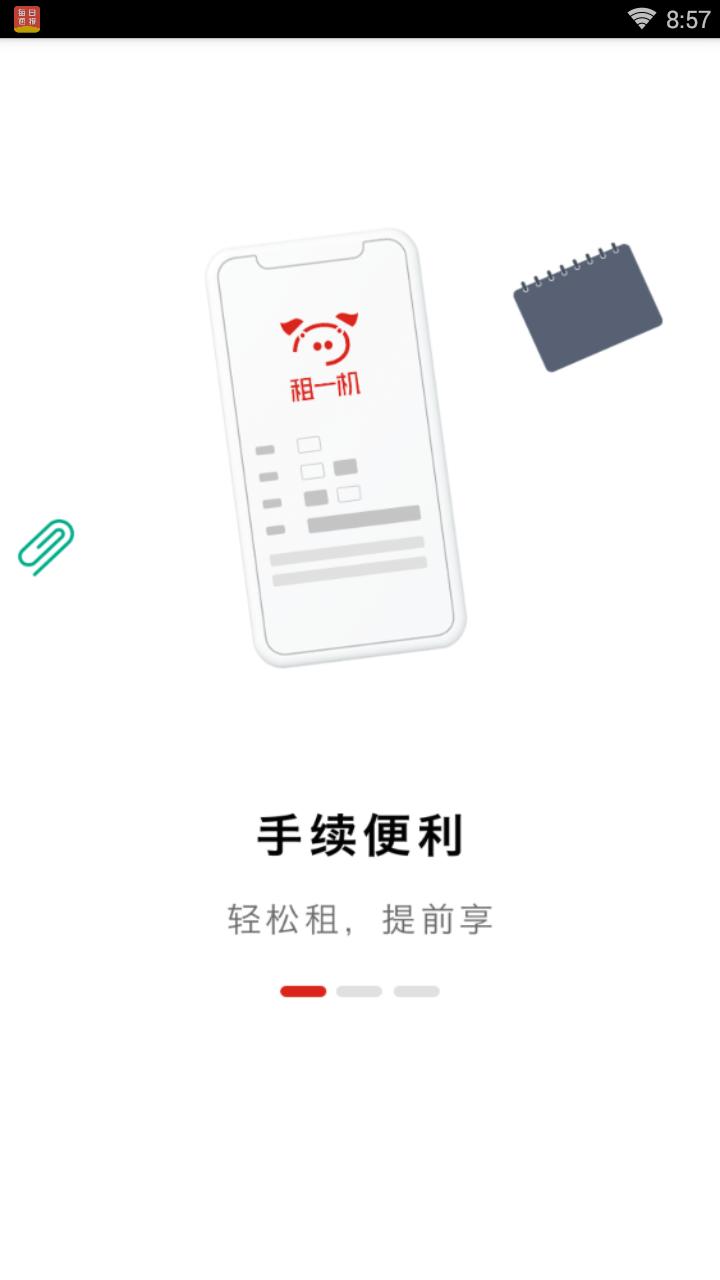Go to the third onboarding page dot
720x1280 pixels.
[x=416, y=991]
